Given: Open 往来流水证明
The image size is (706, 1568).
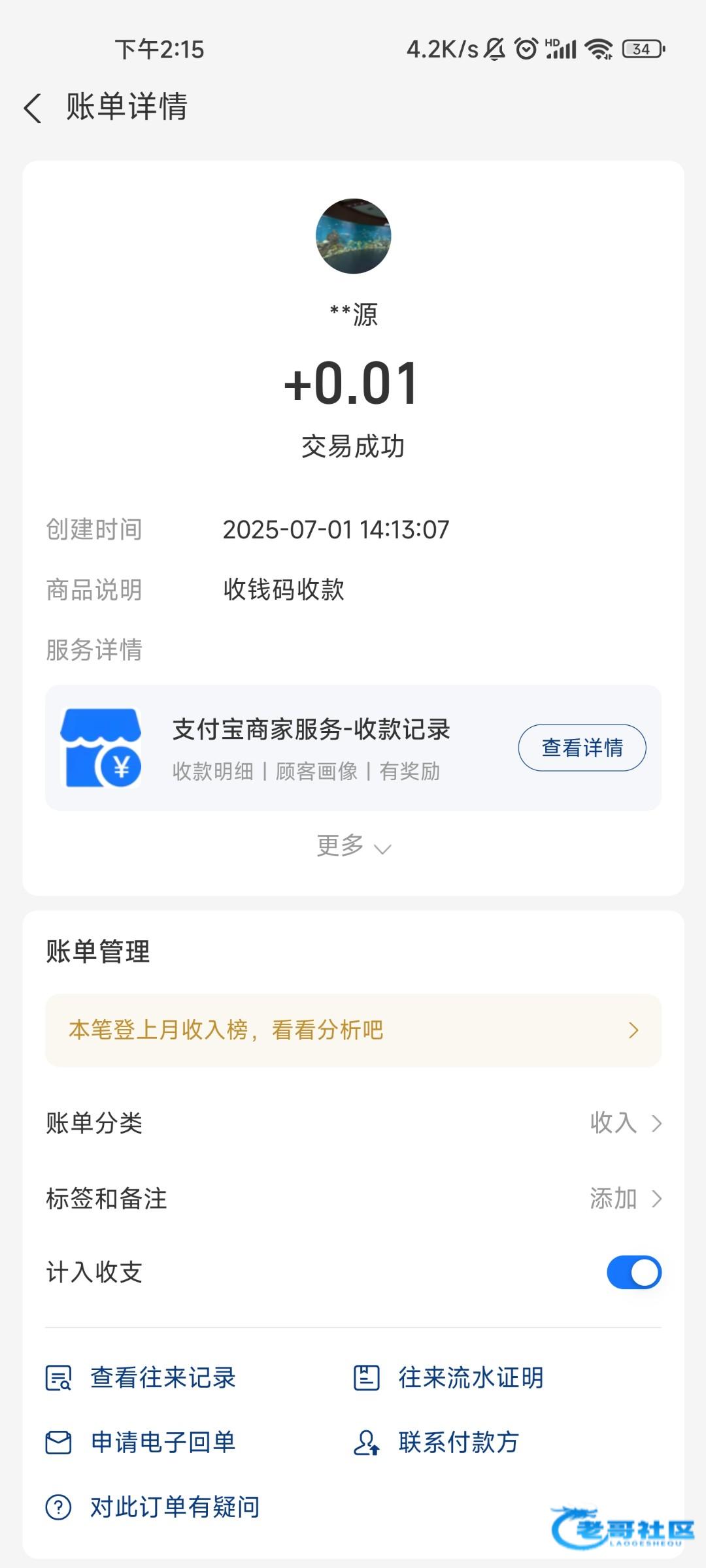Looking at the screenshot, I should coord(448,1378).
